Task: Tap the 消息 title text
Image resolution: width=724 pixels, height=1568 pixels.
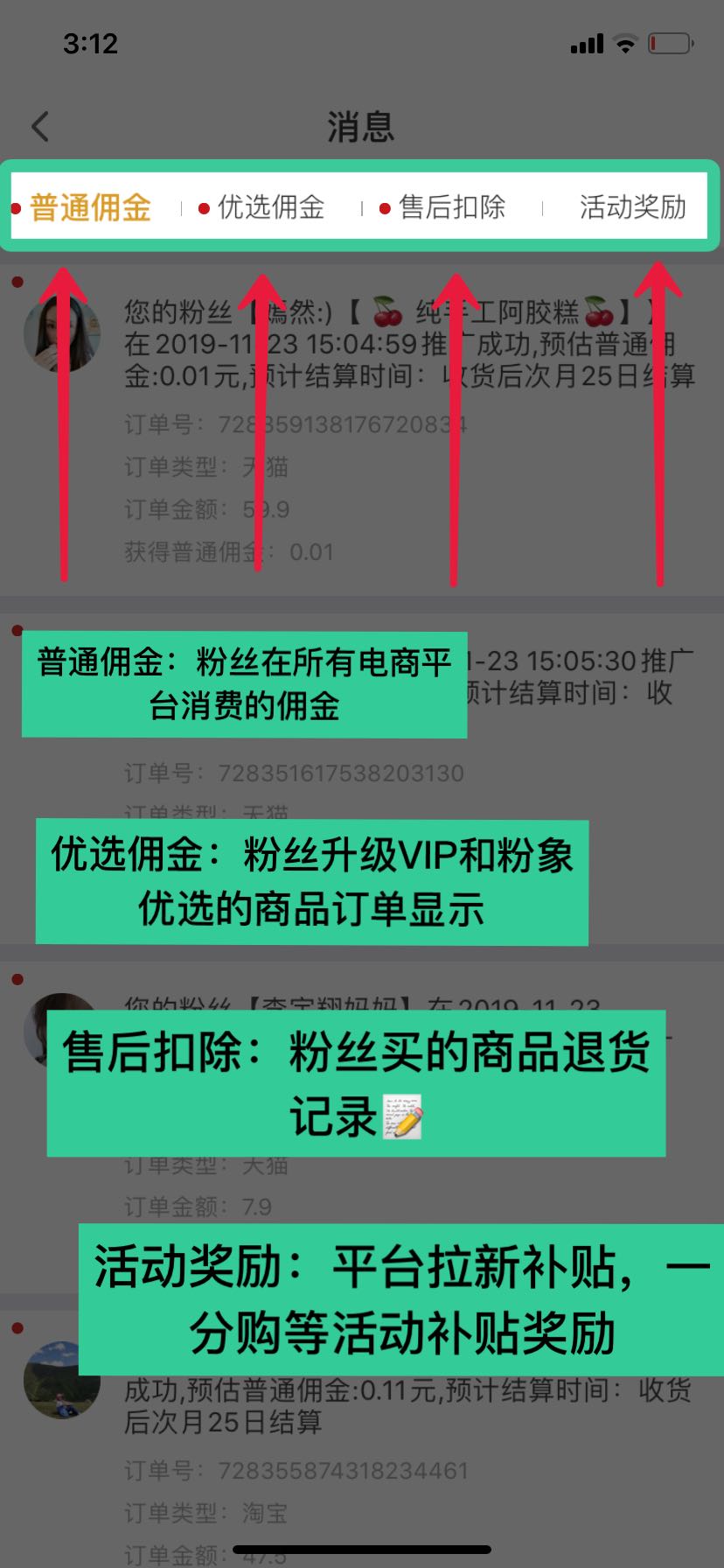Action: tap(361, 126)
